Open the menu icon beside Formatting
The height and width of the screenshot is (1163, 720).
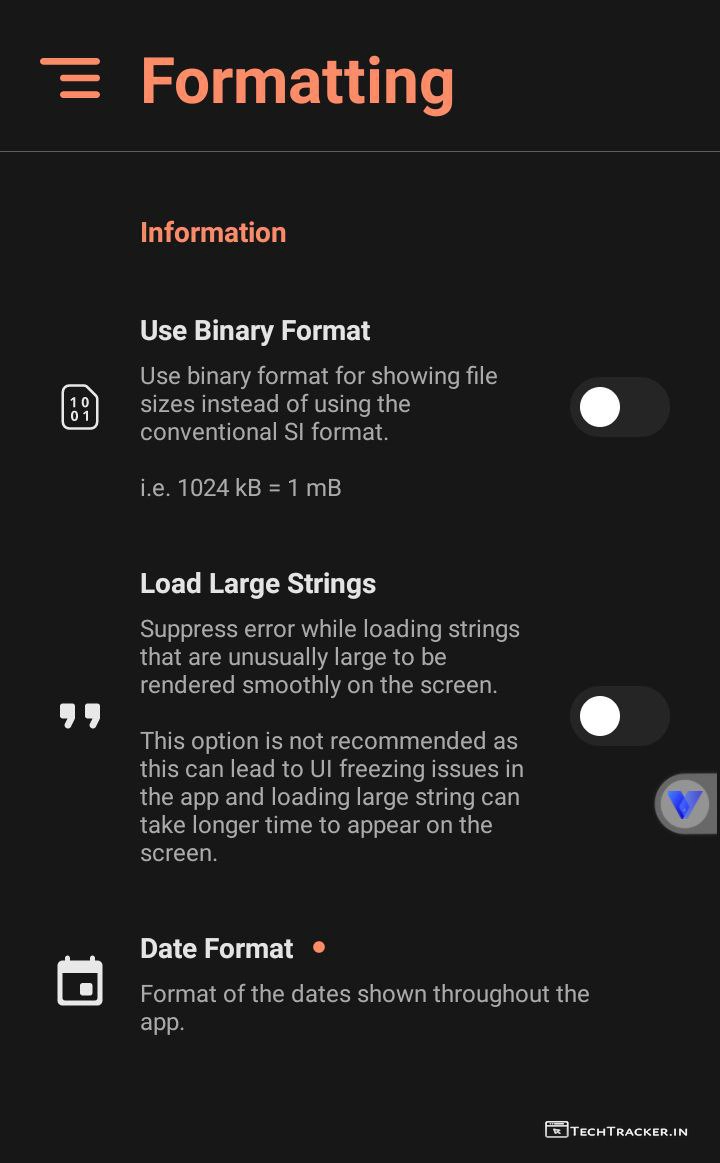(x=70, y=79)
